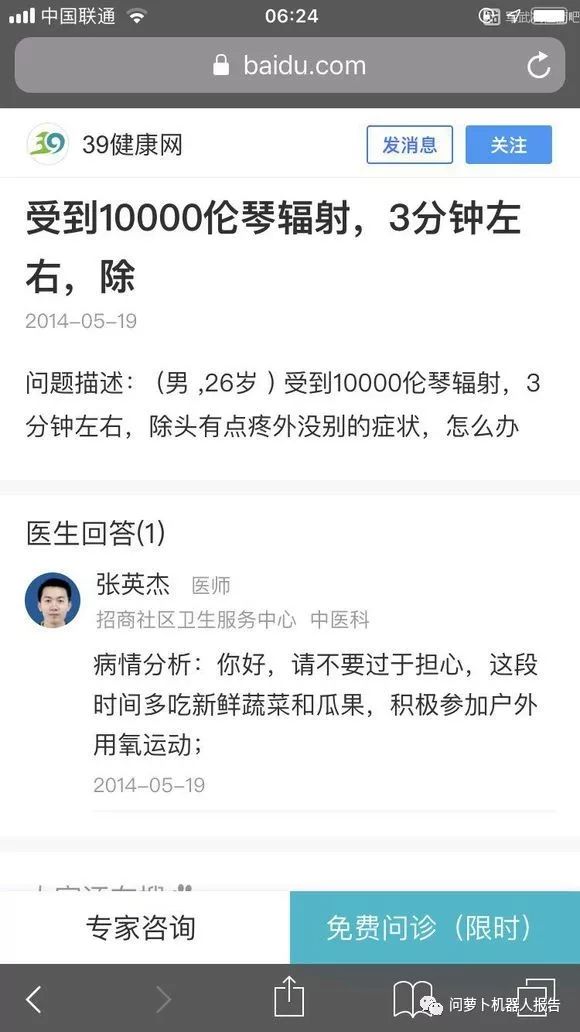Reload the page with refresh icon
This screenshot has height=1032, width=580.
[538, 65]
